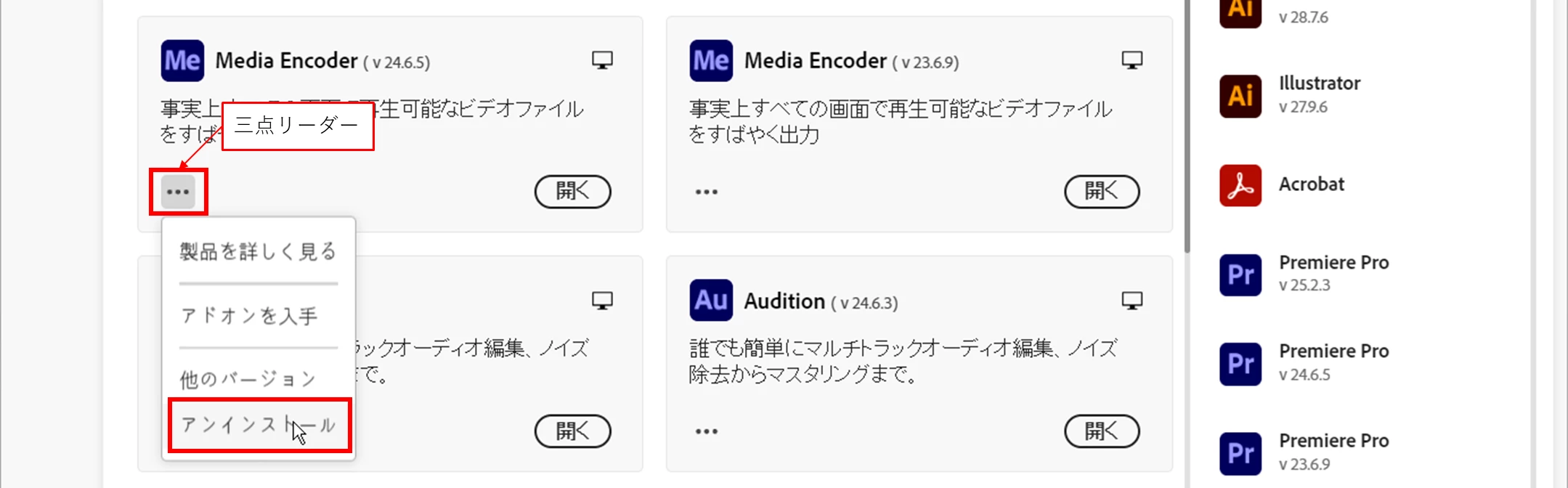Image resolution: width=1568 pixels, height=488 pixels.
Task: Open 他のバージョン from the menu
Action: (248, 378)
